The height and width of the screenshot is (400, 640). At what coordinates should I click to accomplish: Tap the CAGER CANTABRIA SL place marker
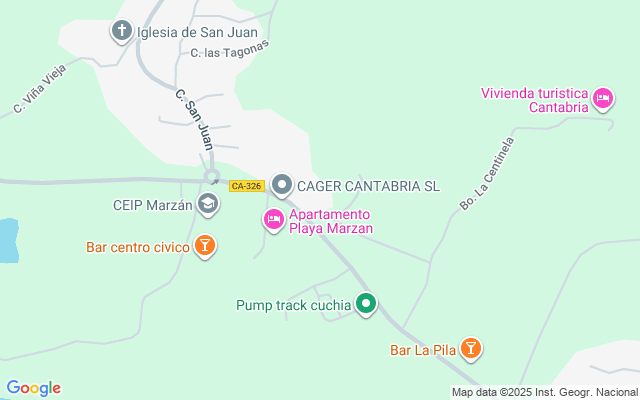(x=282, y=185)
